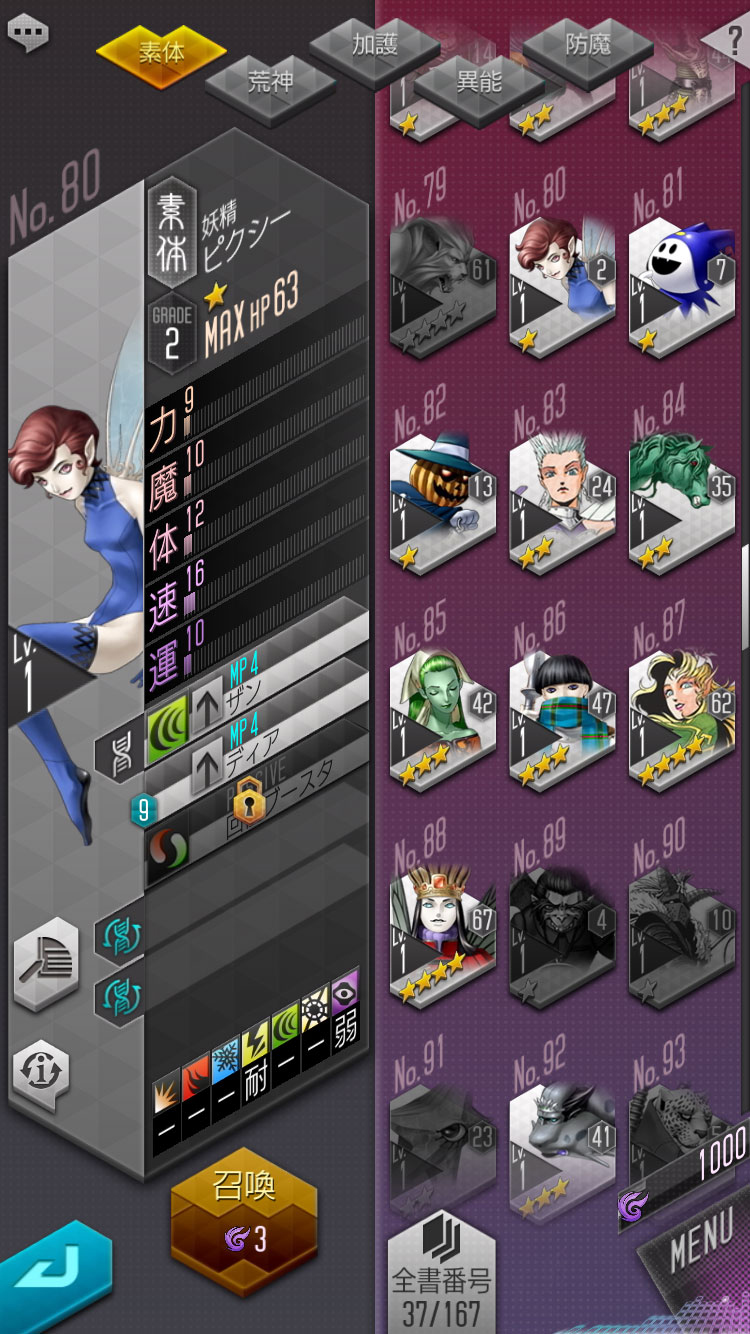Select the 素体 tab
This screenshot has width=750, height=1334.
coord(161,53)
